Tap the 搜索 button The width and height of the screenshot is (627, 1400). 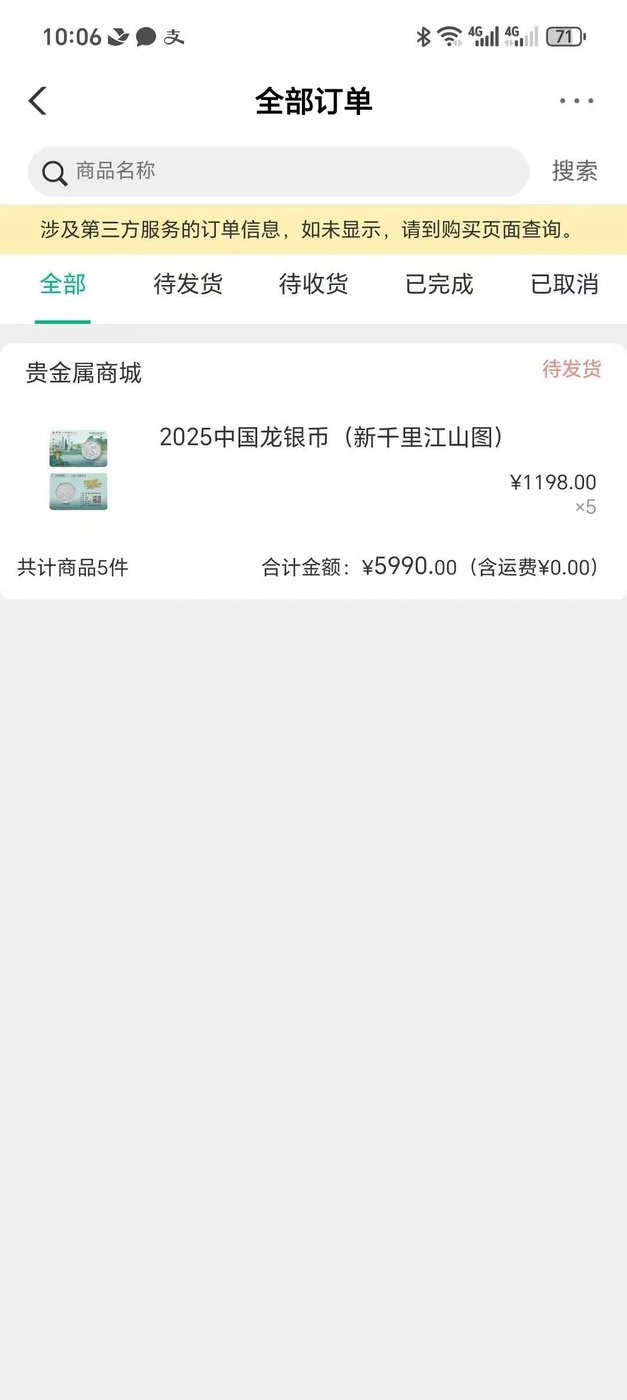(574, 172)
